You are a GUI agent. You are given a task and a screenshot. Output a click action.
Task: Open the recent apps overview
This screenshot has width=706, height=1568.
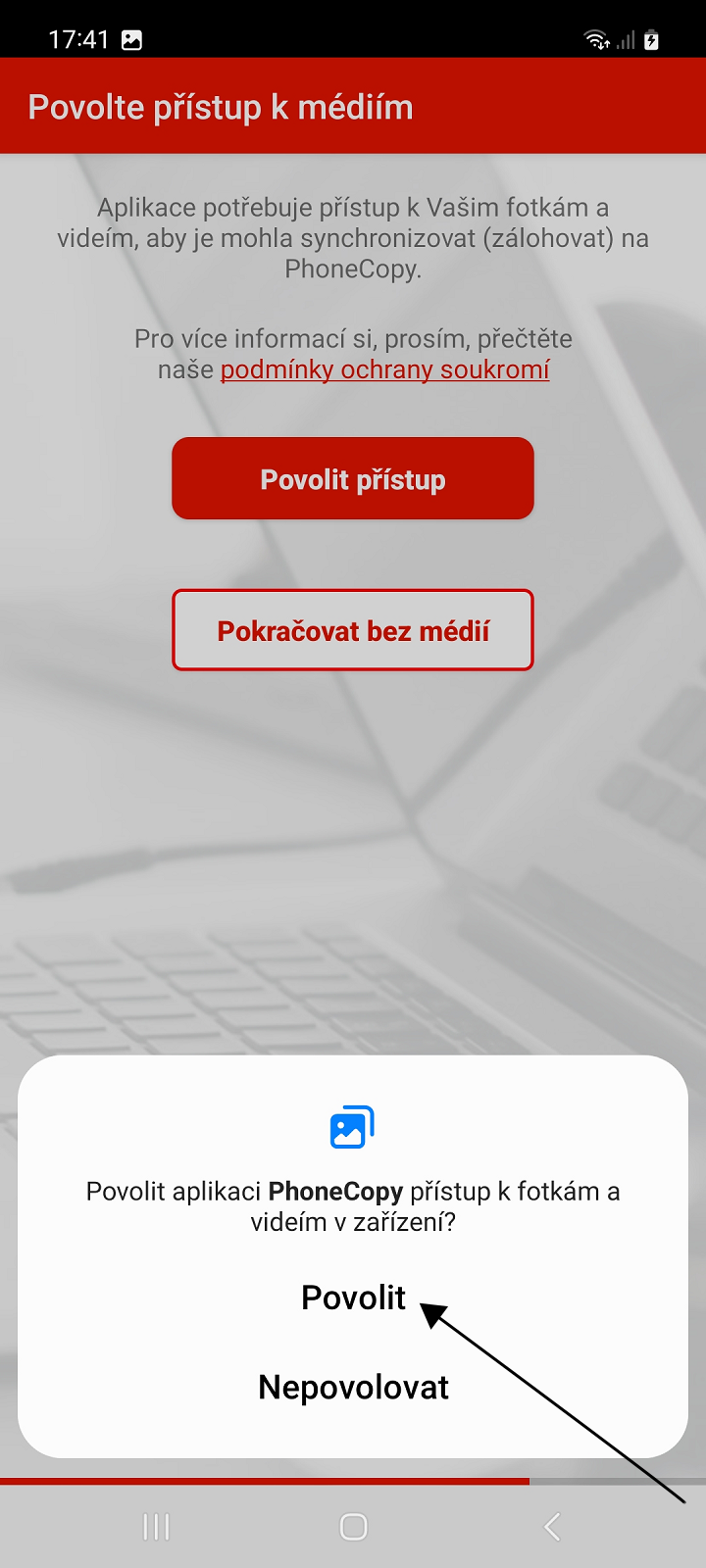pos(156,1526)
